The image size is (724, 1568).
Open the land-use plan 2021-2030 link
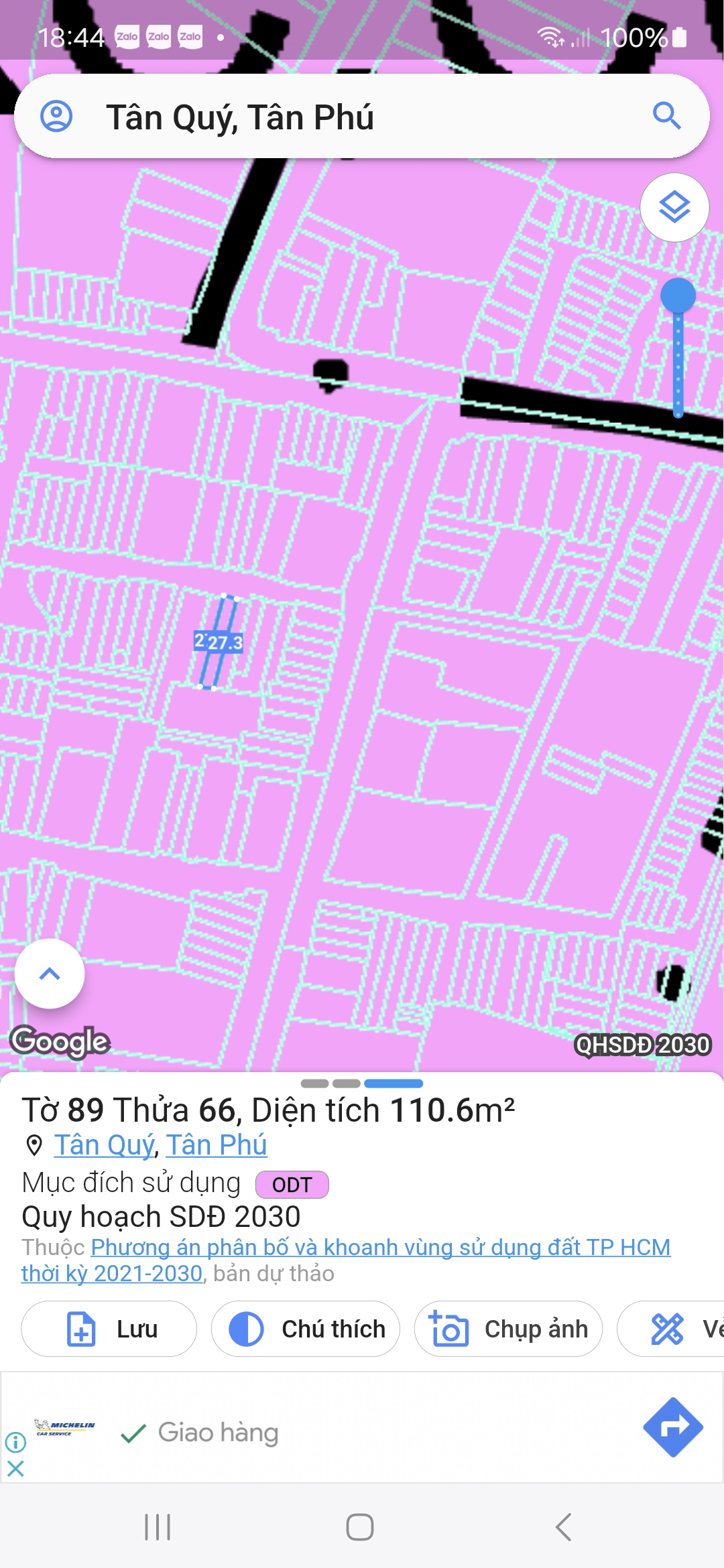pyautogui.click(x=346, y=1260)
